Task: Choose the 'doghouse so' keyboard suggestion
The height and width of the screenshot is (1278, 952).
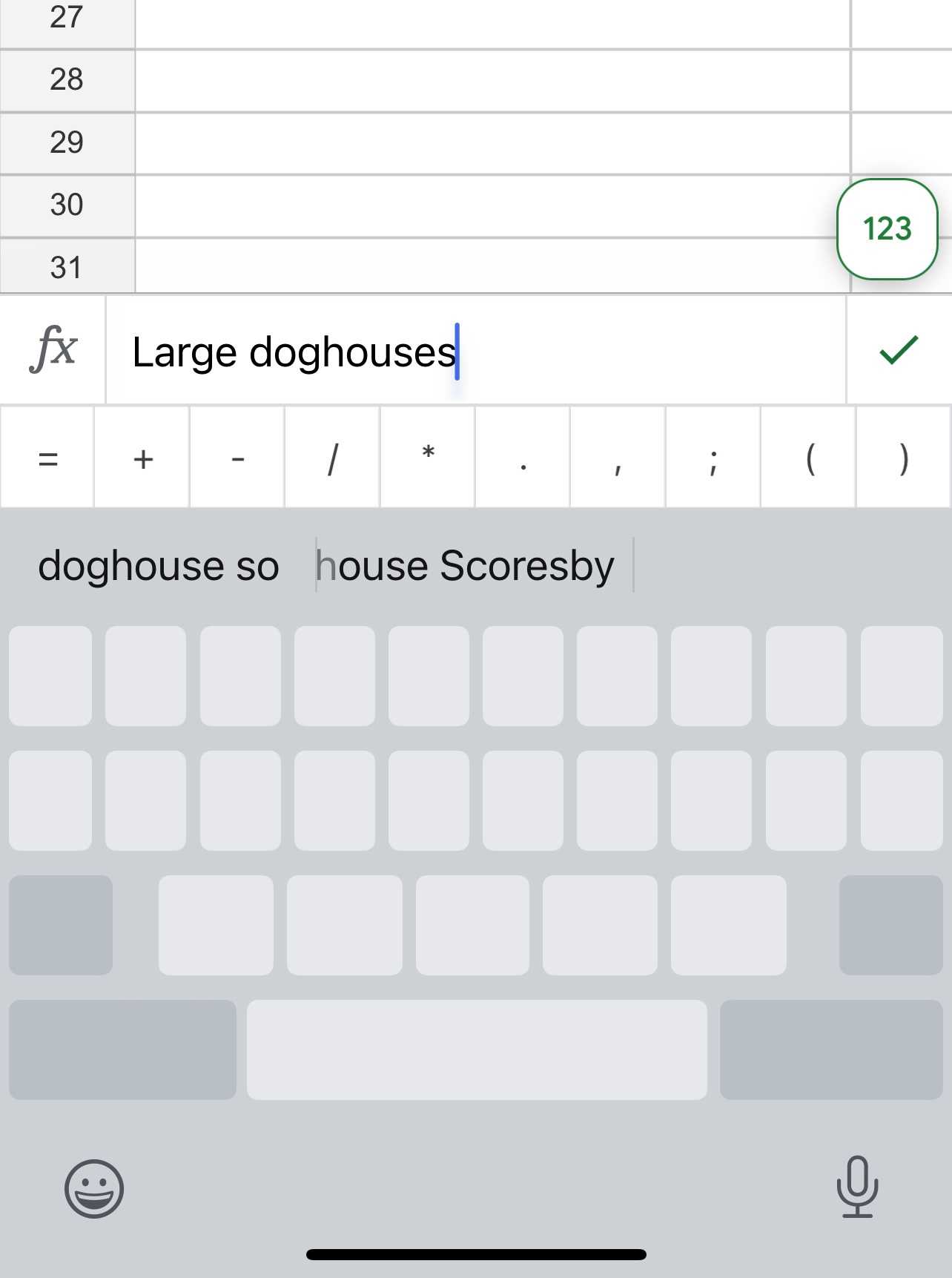Action: tap(159, 566)
